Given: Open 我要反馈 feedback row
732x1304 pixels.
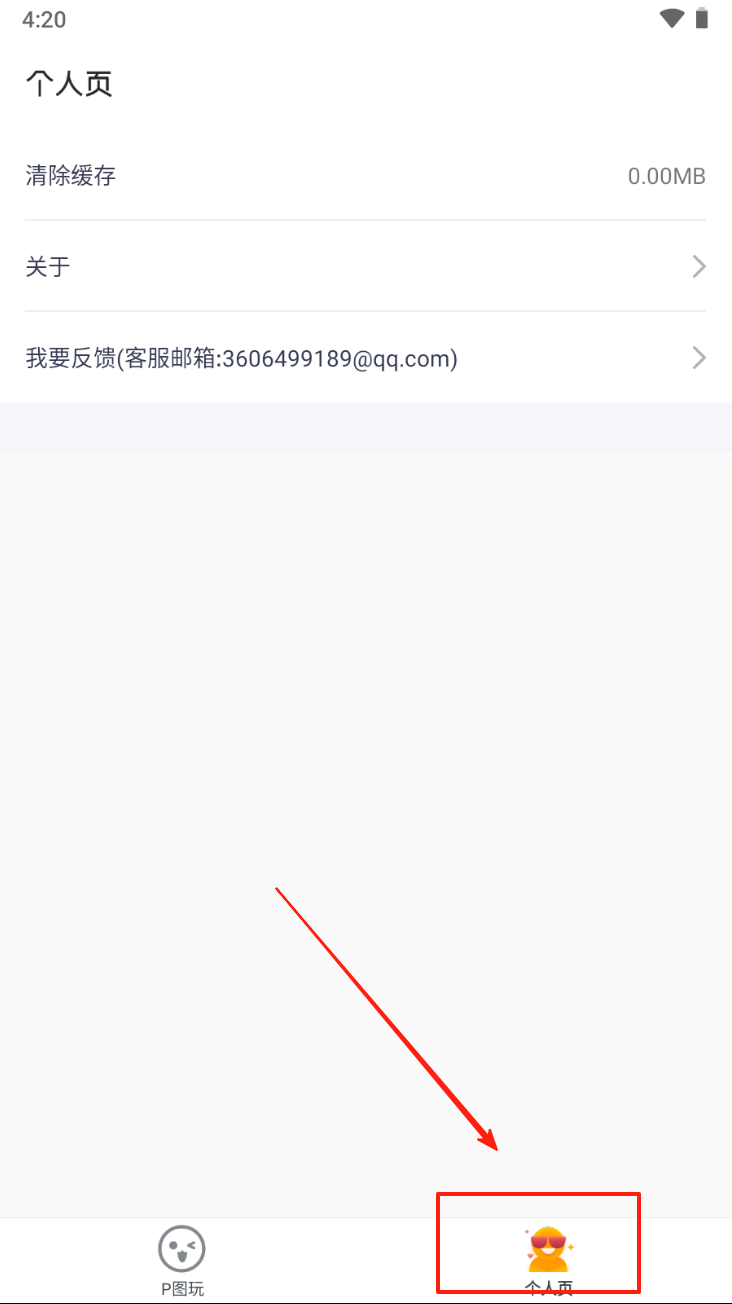Looking at the screenshot, I should [365, 358].
